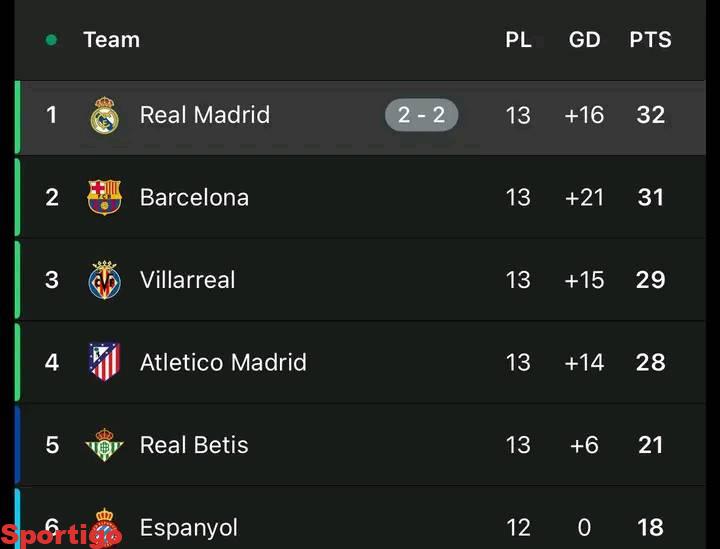Image resolution: width=720 pixels, height=549 pixels.
Task: Open the Real Betis team row
Action: (194, 445)
